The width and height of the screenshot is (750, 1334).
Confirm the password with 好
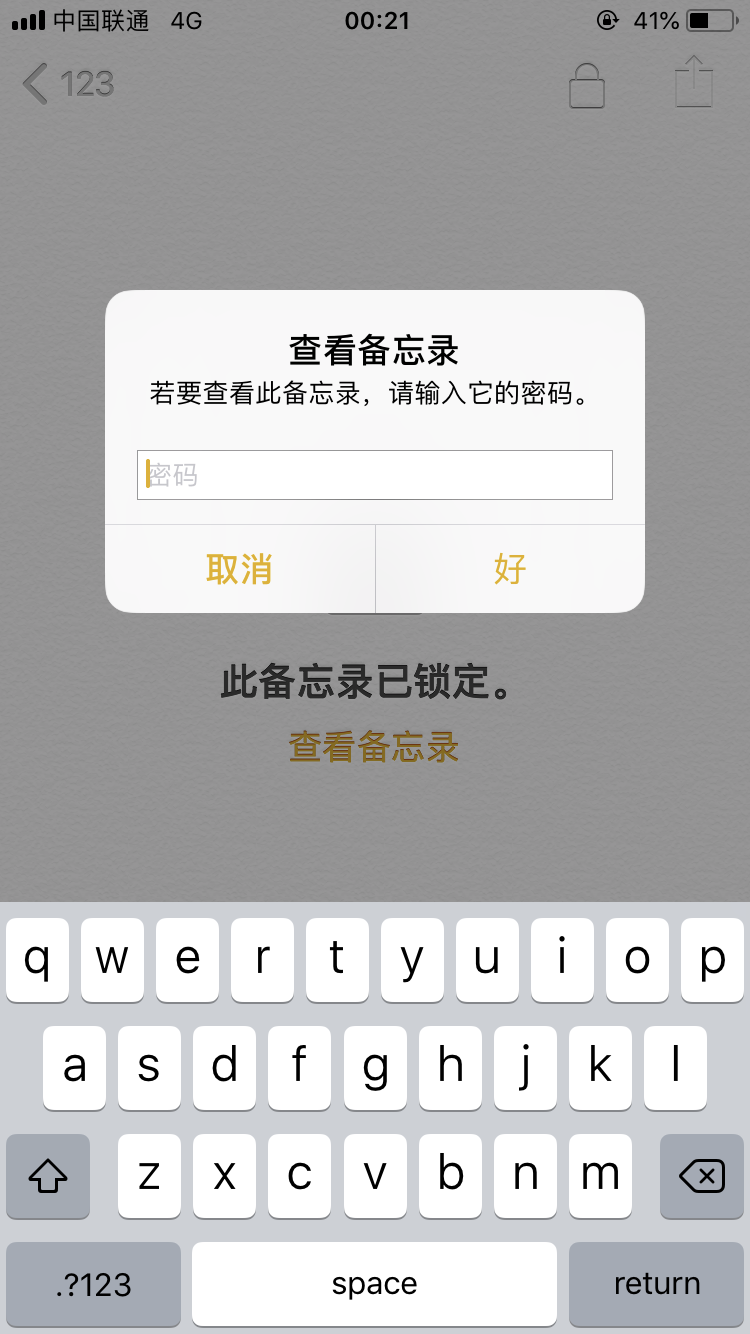tap(510, 569)
